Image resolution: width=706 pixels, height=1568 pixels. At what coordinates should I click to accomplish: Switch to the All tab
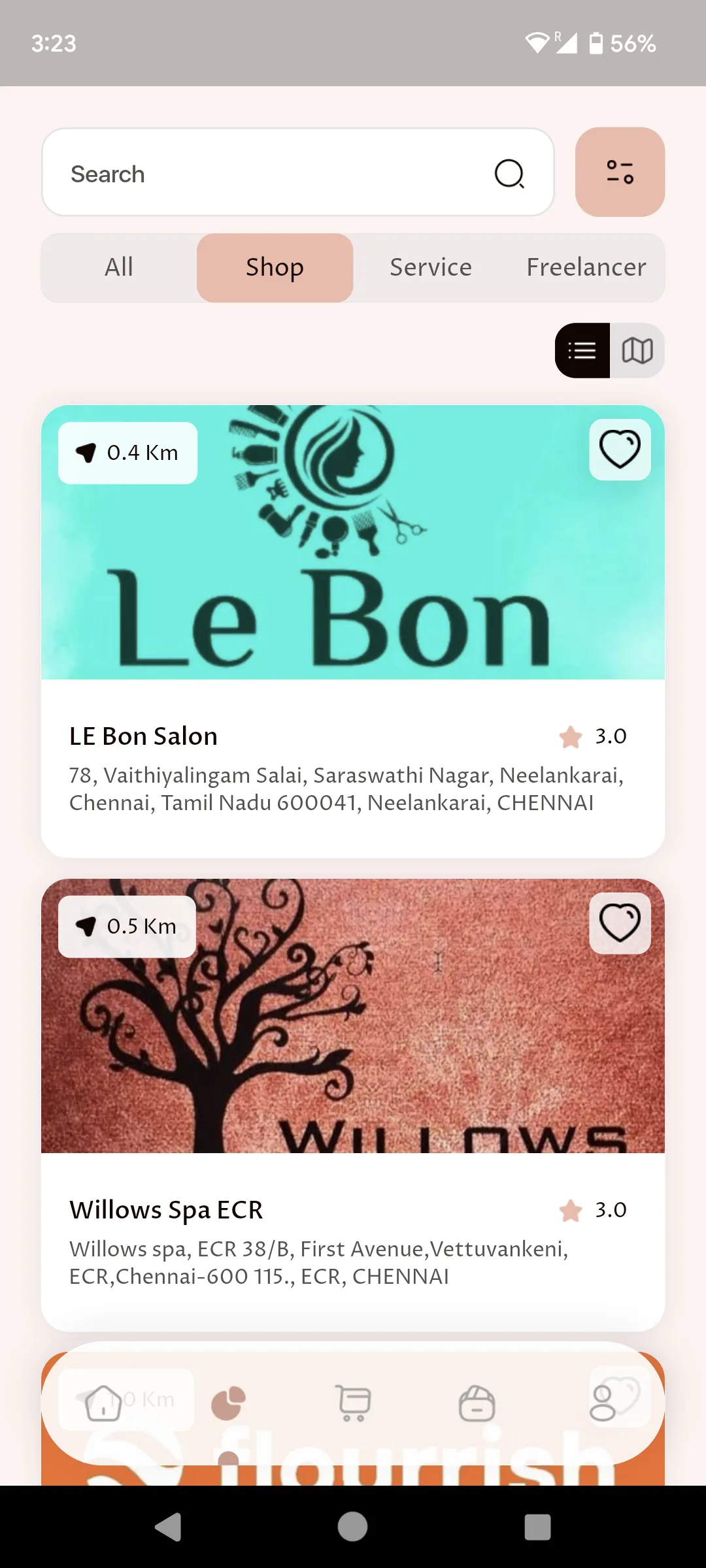pos(119,267)
